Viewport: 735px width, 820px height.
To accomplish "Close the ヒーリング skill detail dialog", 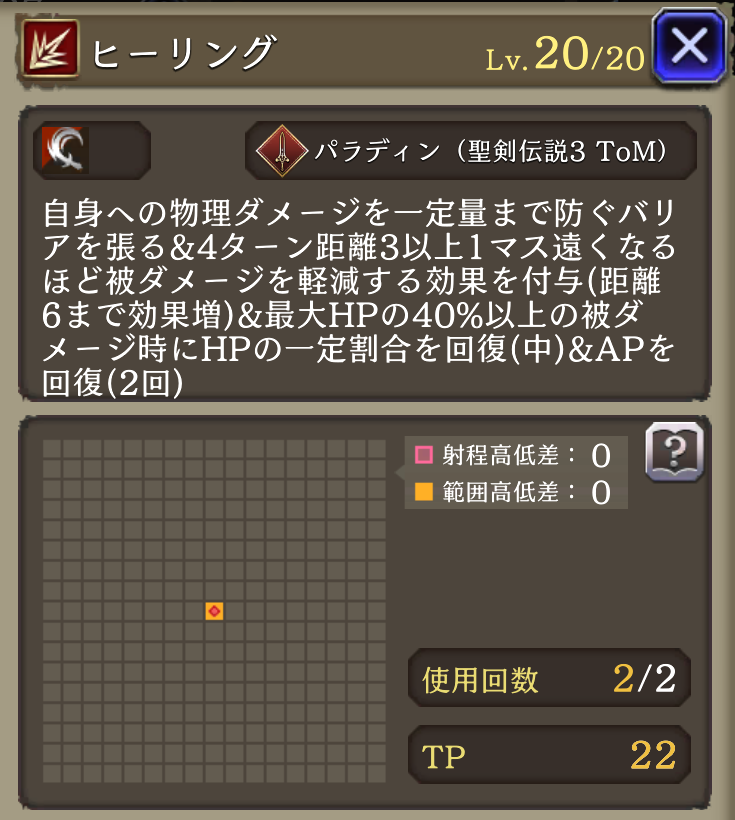I will pyautogui.click(x=688, y=47).
